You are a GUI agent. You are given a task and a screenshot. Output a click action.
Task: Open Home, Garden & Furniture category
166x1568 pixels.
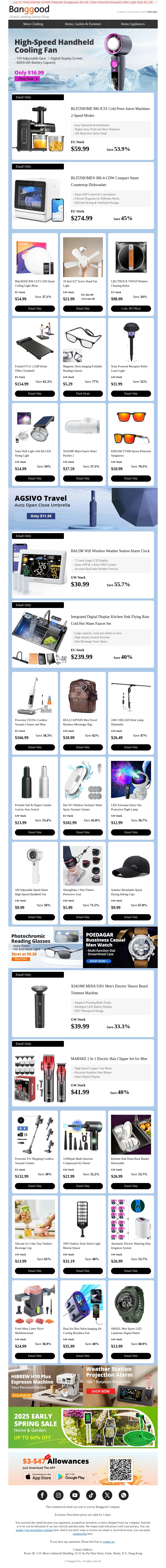(83, 24)
